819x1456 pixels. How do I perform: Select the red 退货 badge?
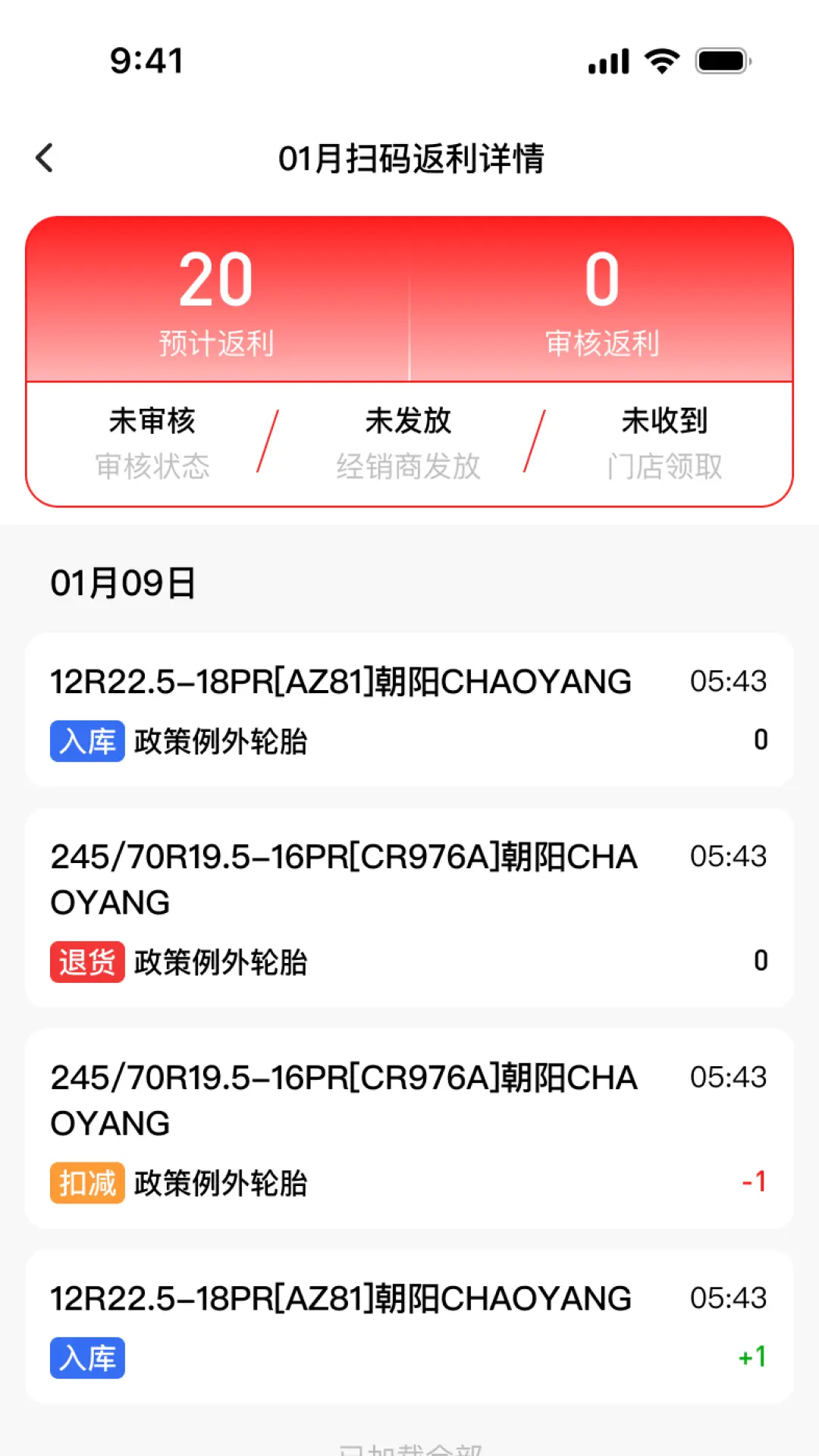pos(86,962)
